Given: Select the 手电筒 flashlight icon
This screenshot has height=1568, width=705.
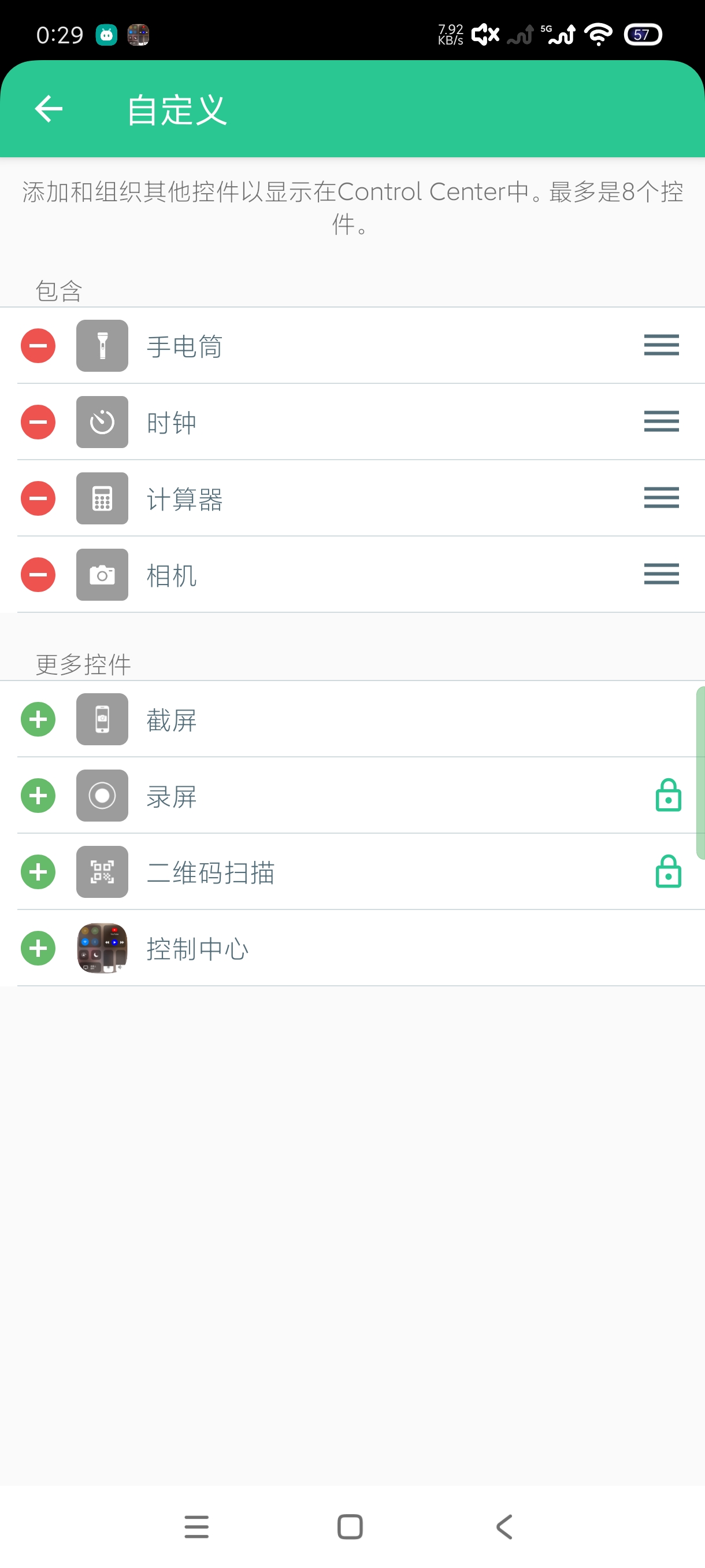Looking at the screenshot, I should (101, 345).
